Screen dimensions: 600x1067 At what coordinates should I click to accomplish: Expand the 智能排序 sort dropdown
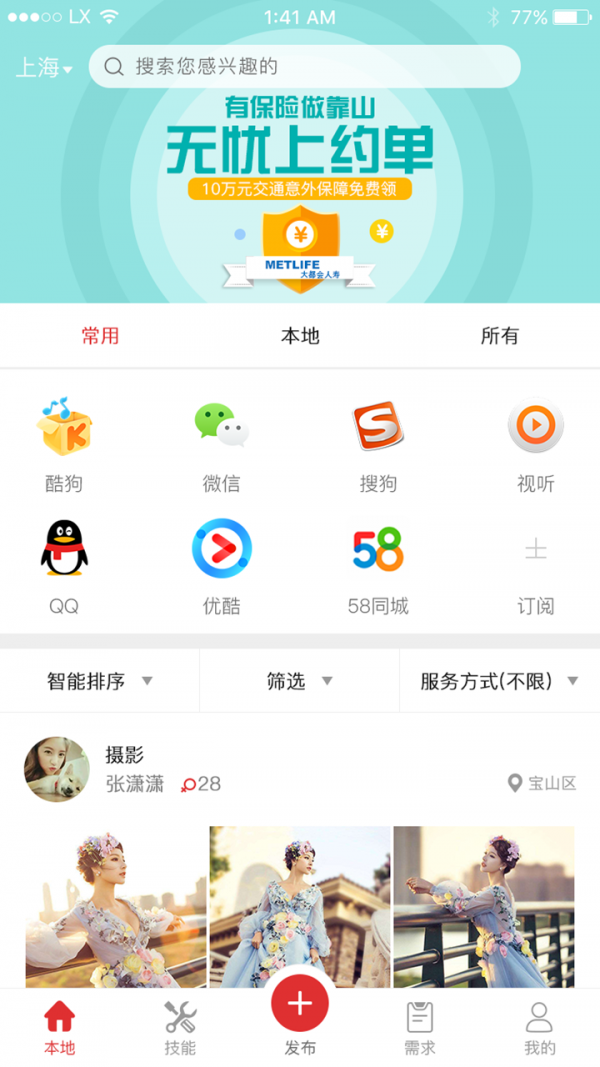(100, 681)
